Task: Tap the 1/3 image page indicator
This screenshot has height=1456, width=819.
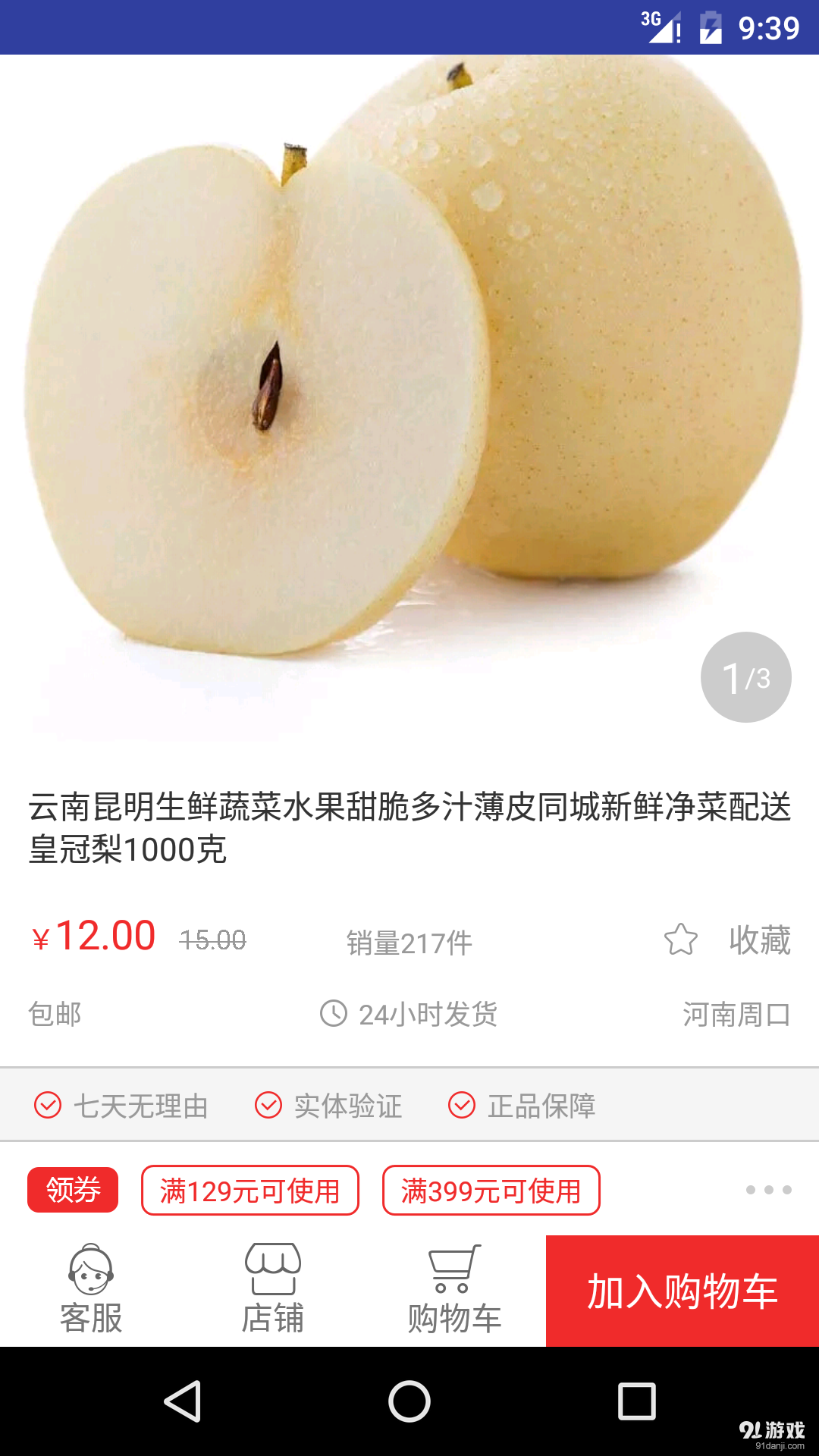Action: click(746, 677)
